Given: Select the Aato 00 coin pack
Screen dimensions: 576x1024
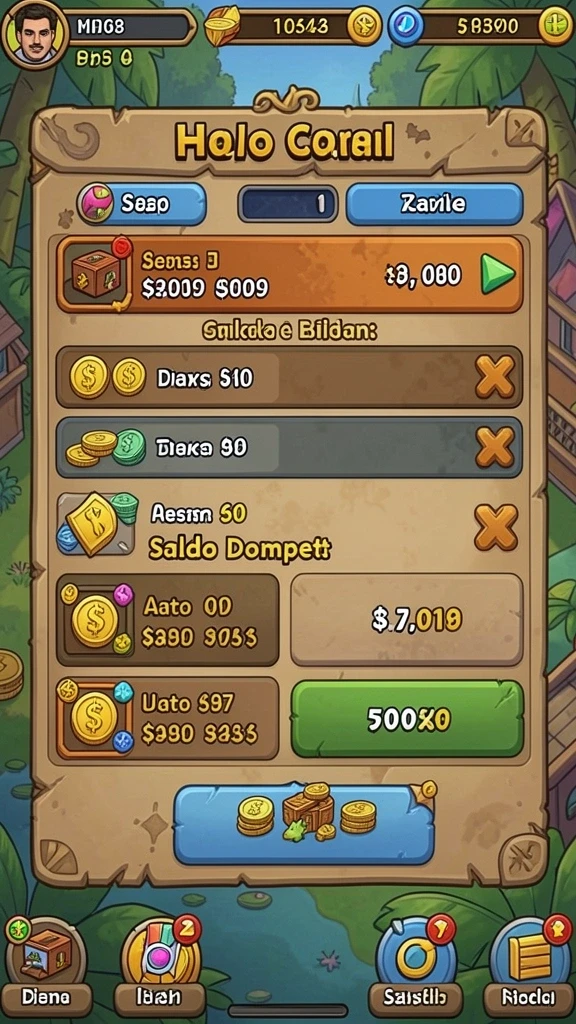Looking at the screenshot, I should point(168,620).
